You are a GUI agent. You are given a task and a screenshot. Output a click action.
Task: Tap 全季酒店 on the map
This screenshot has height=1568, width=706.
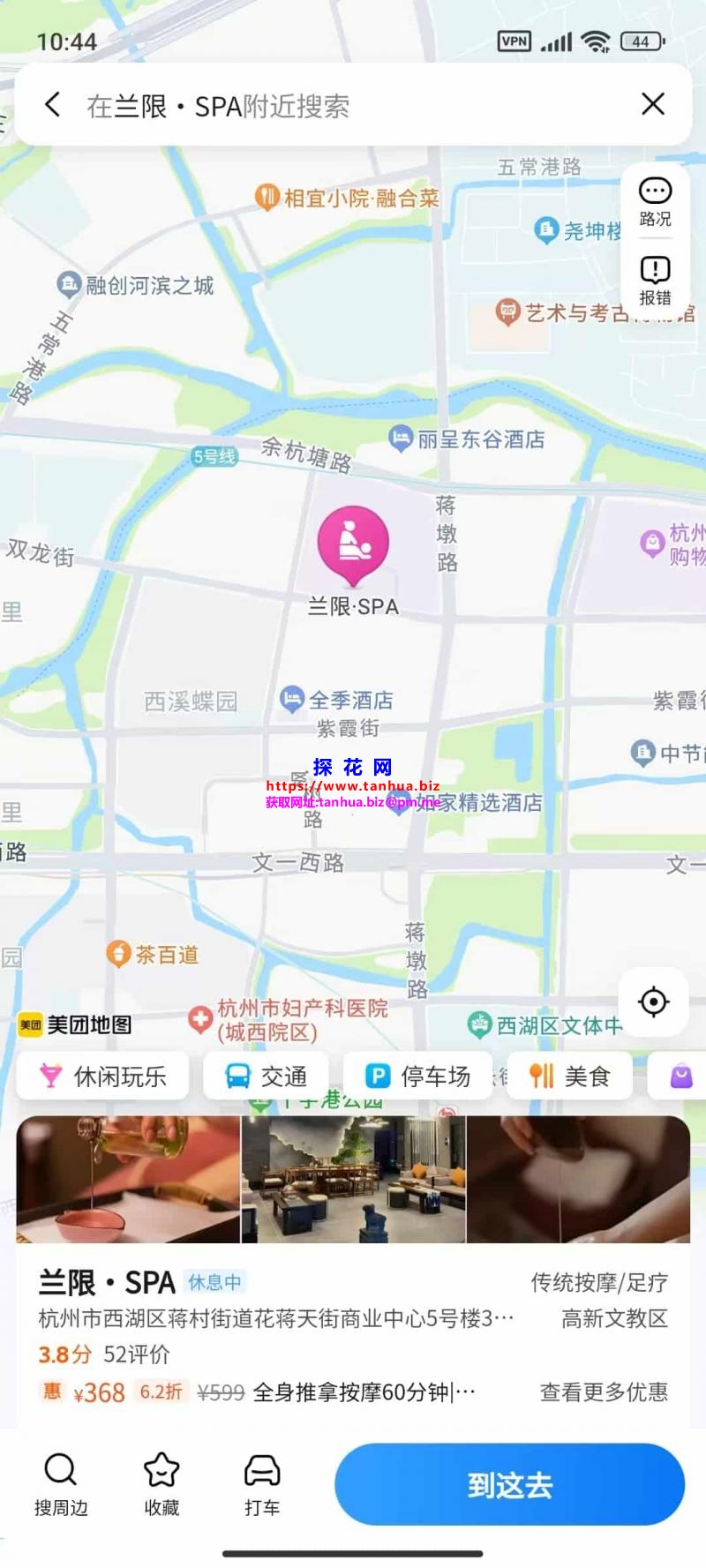click(x=338, y=700)
